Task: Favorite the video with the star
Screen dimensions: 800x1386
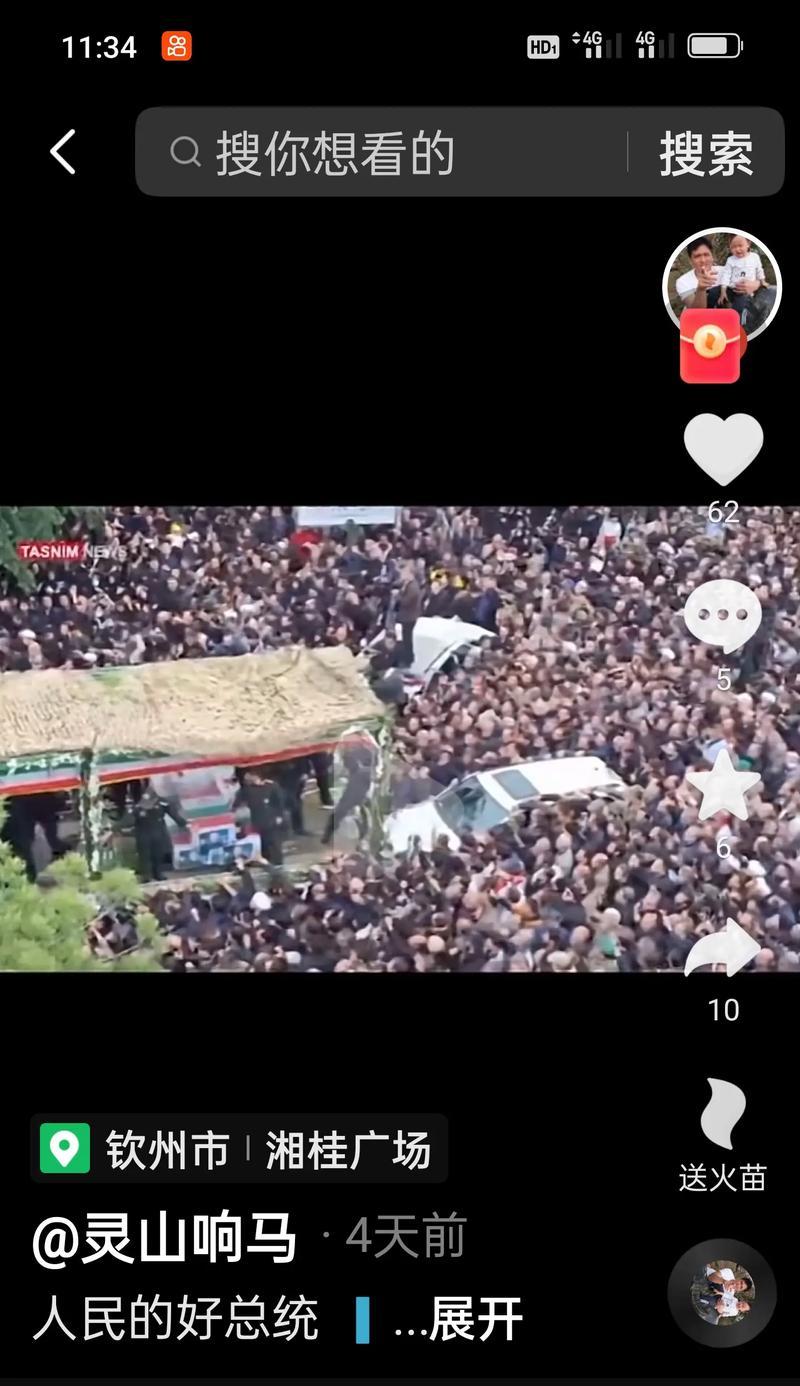Action: (x=723, y=784)
